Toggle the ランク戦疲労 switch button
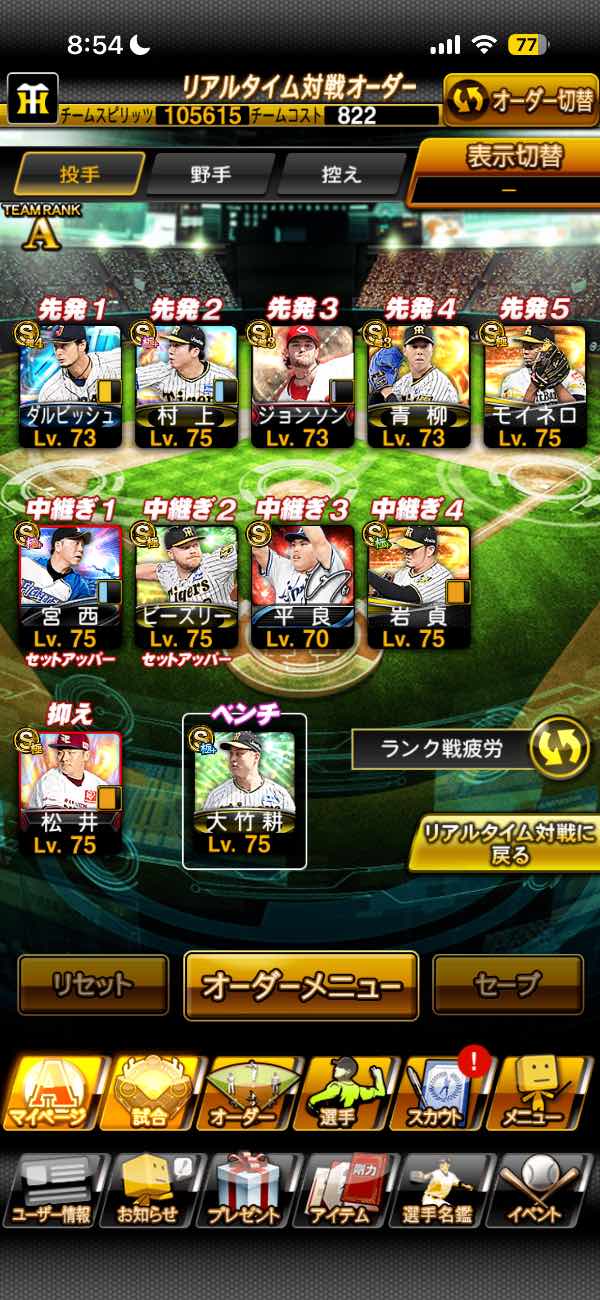The image size is (600, 1300). (x=558, y=749)
